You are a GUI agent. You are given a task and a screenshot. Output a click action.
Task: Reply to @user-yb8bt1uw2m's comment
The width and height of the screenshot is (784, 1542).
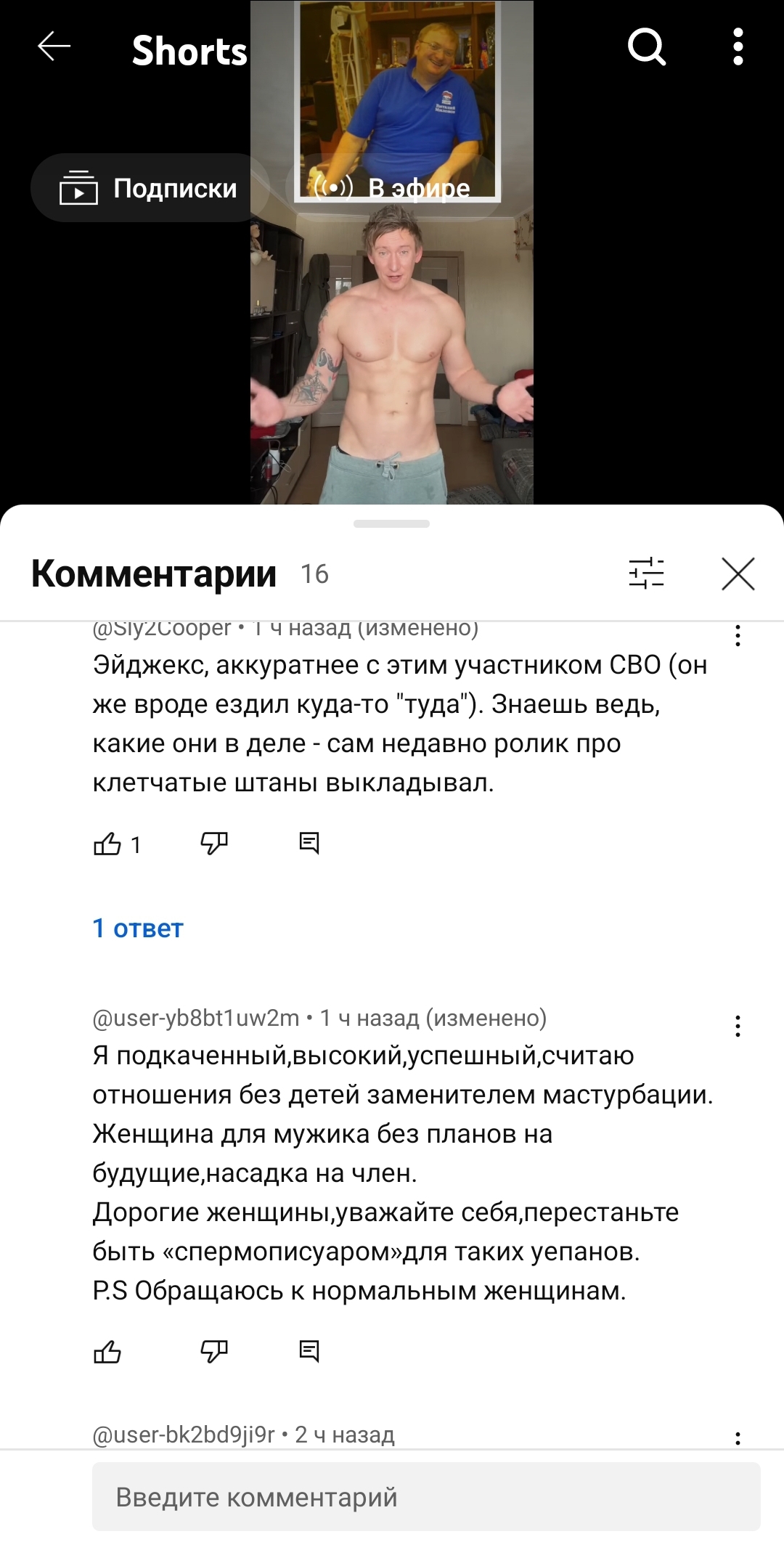[x=309, y=1352]
